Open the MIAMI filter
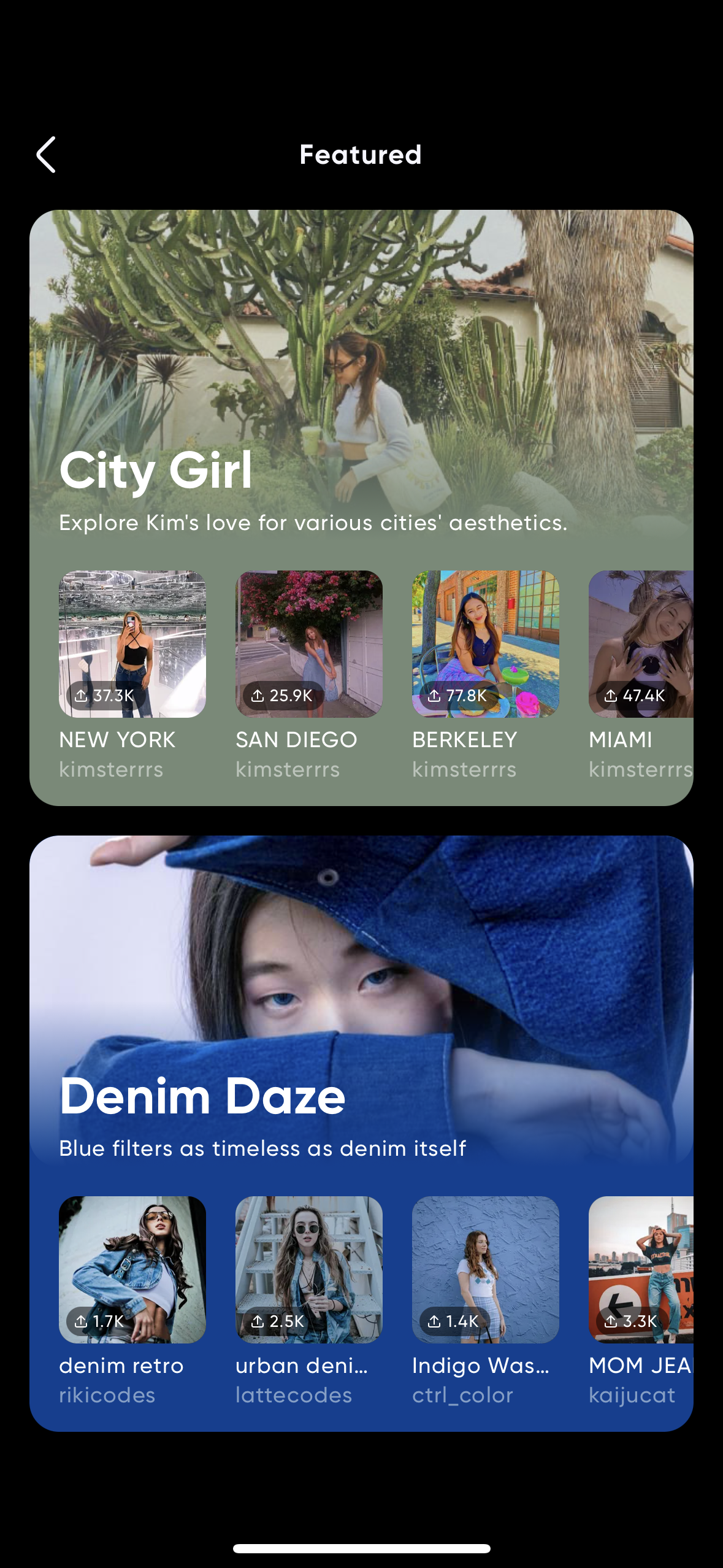723x1568 pixels. point(641,644)
